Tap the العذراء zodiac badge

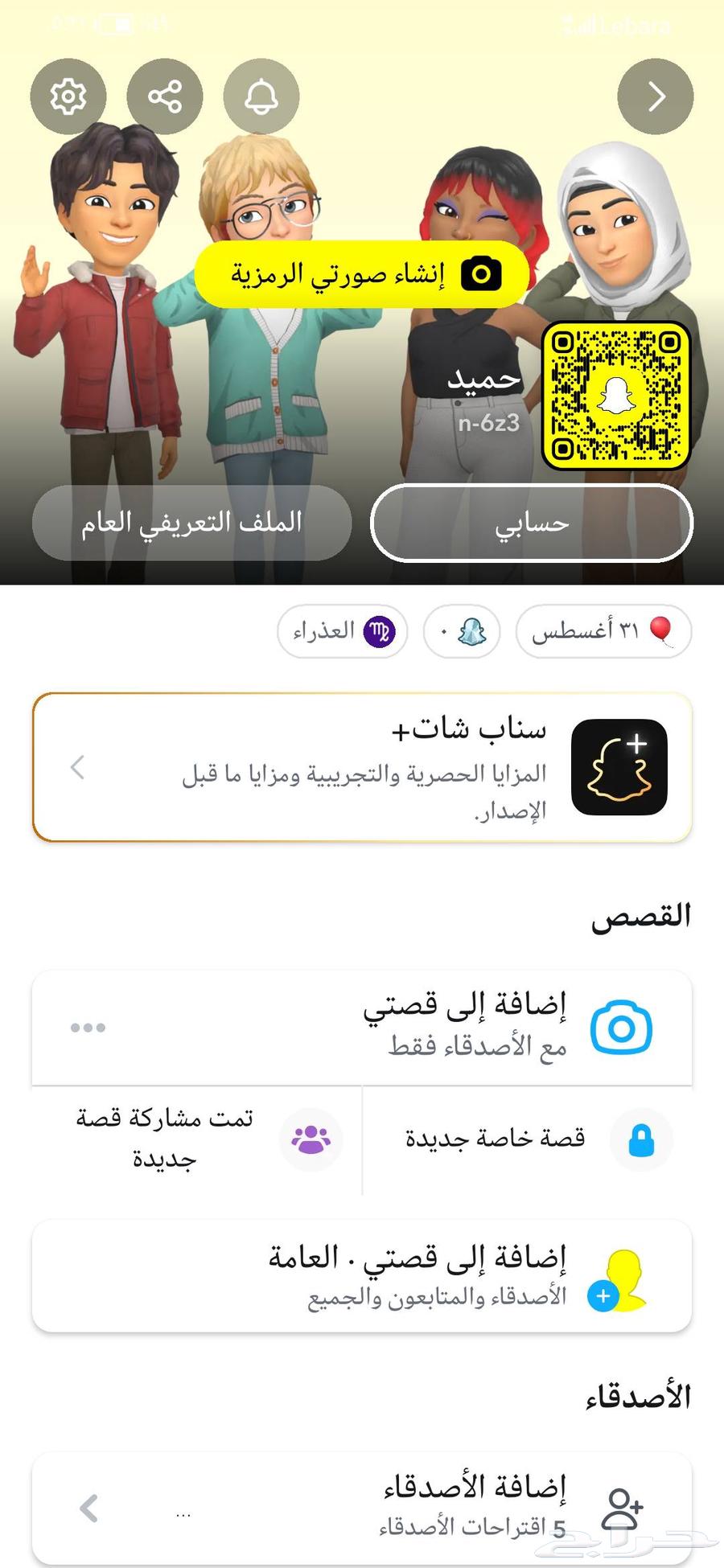(342, 632)
